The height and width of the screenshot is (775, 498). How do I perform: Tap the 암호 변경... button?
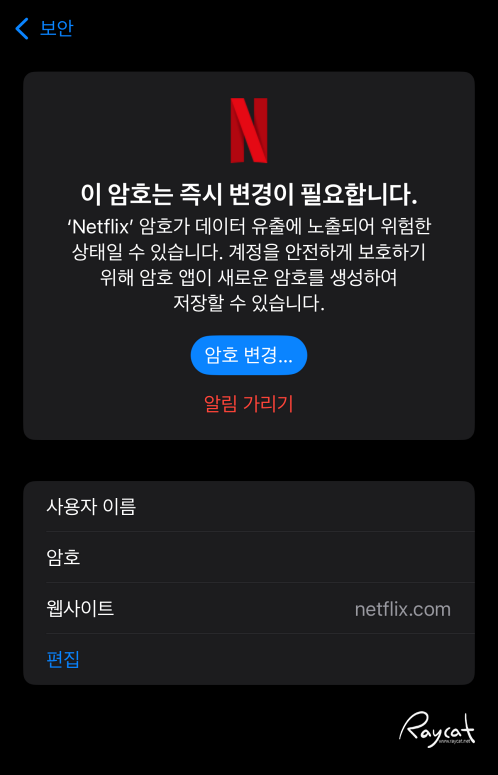pyautogui.click(x=249, y=355)
